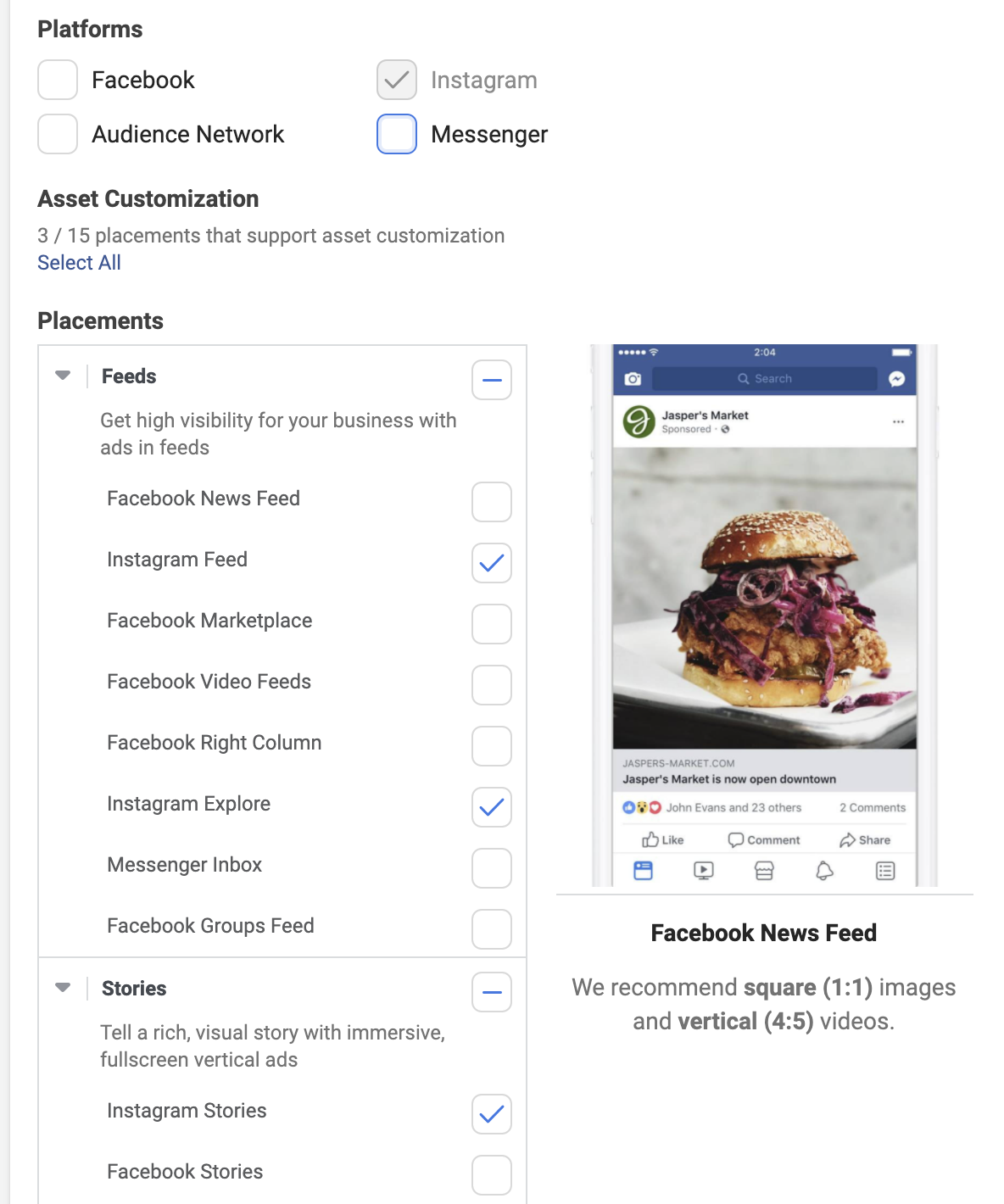1004x1204 pixels.
Task: Uncheck the Instagram Feed placement
Action: 492,563
